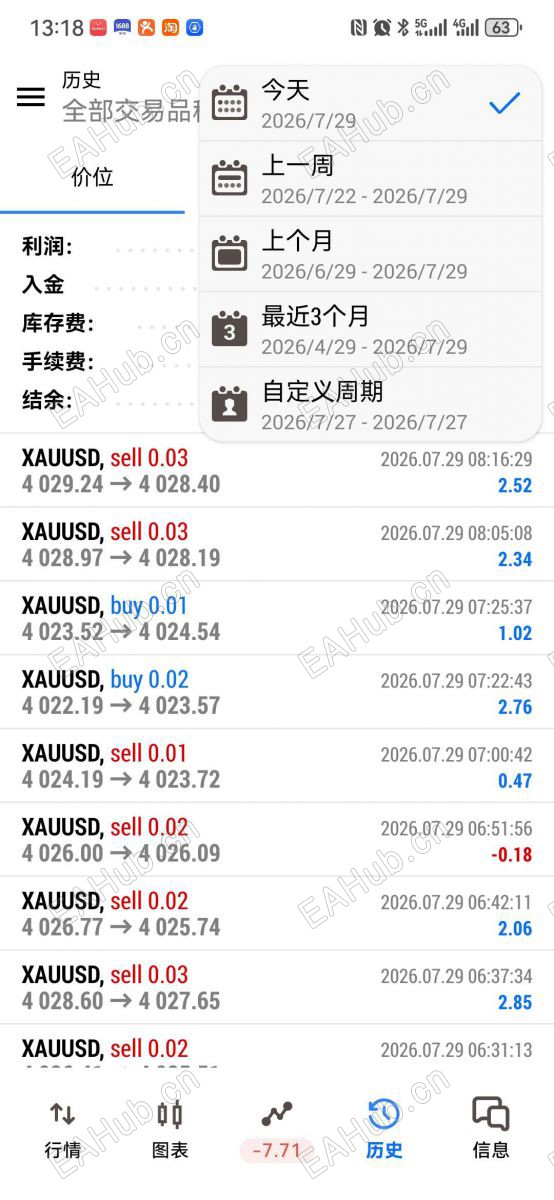Open the losing sell trade at 06:51:56

277,840
